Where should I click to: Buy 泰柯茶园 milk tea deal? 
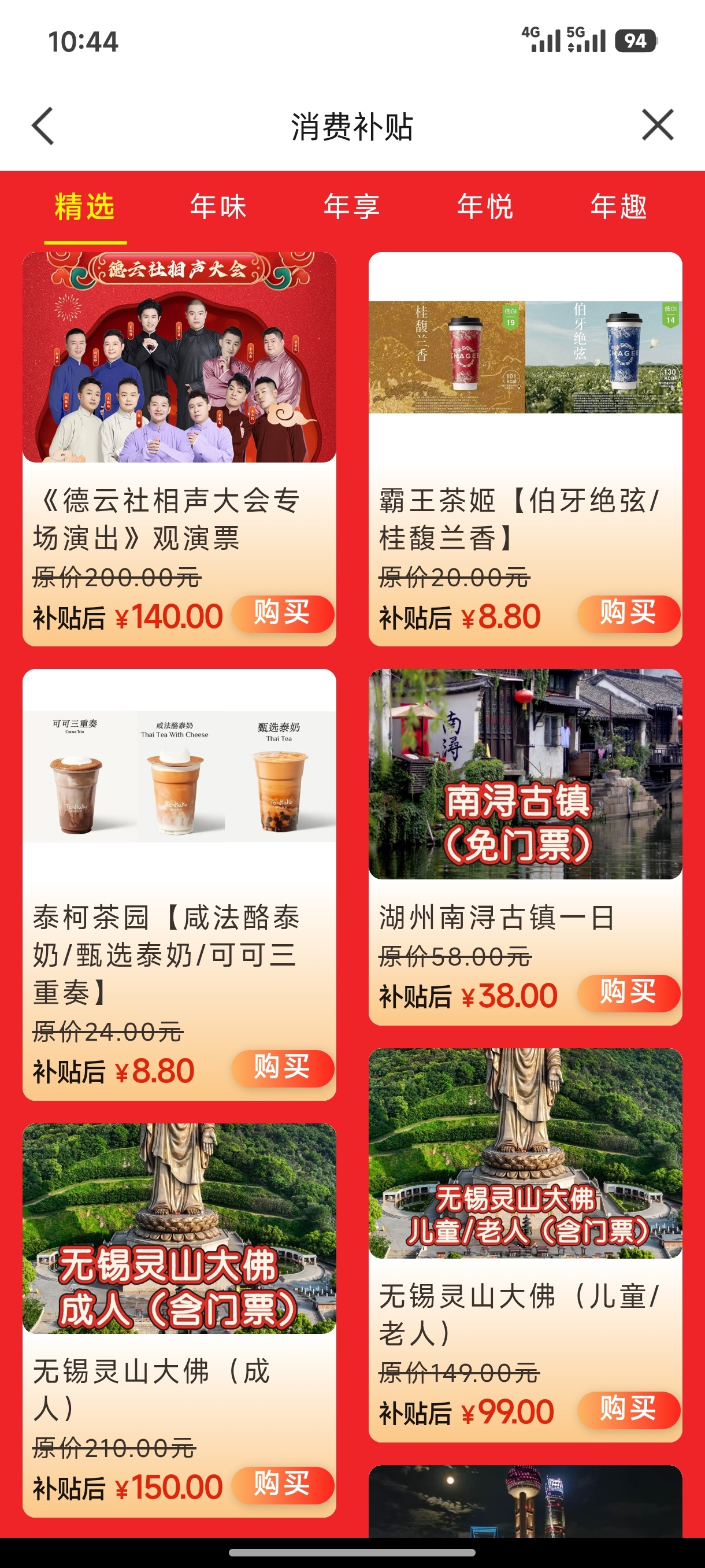[282, 1068]
